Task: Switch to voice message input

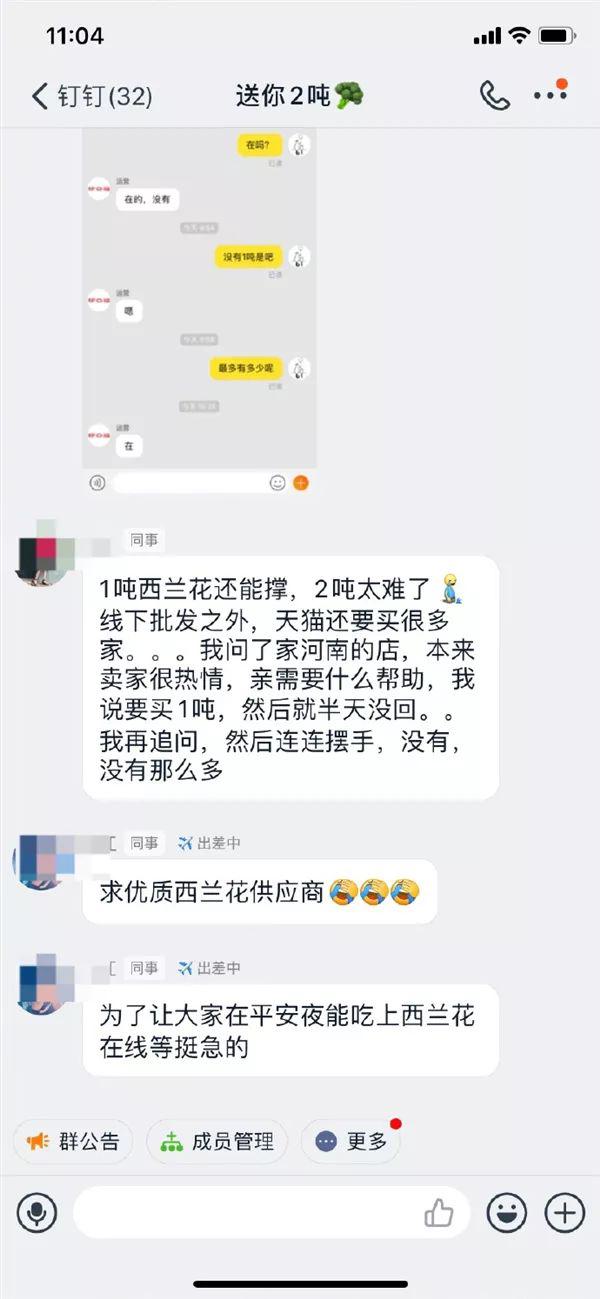Action: tap(37, 1214)
